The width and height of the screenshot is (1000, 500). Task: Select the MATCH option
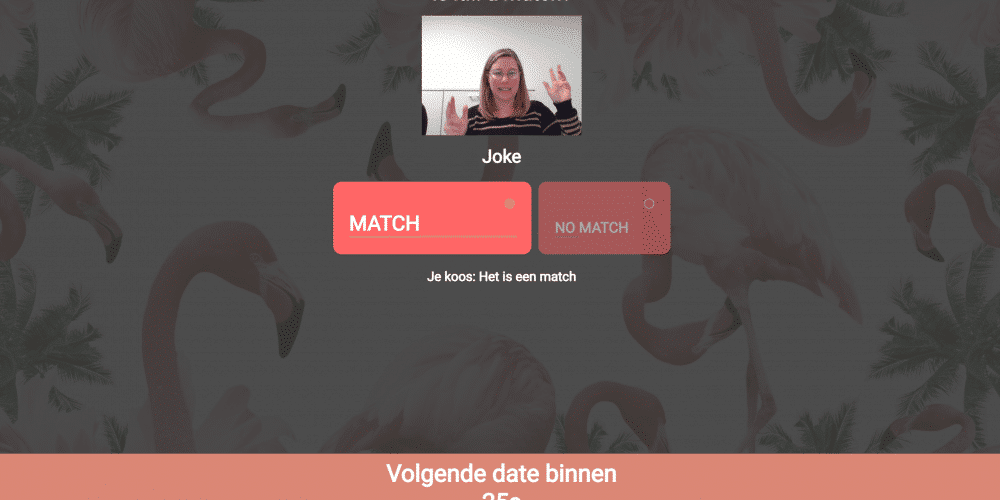click(431, 218)
